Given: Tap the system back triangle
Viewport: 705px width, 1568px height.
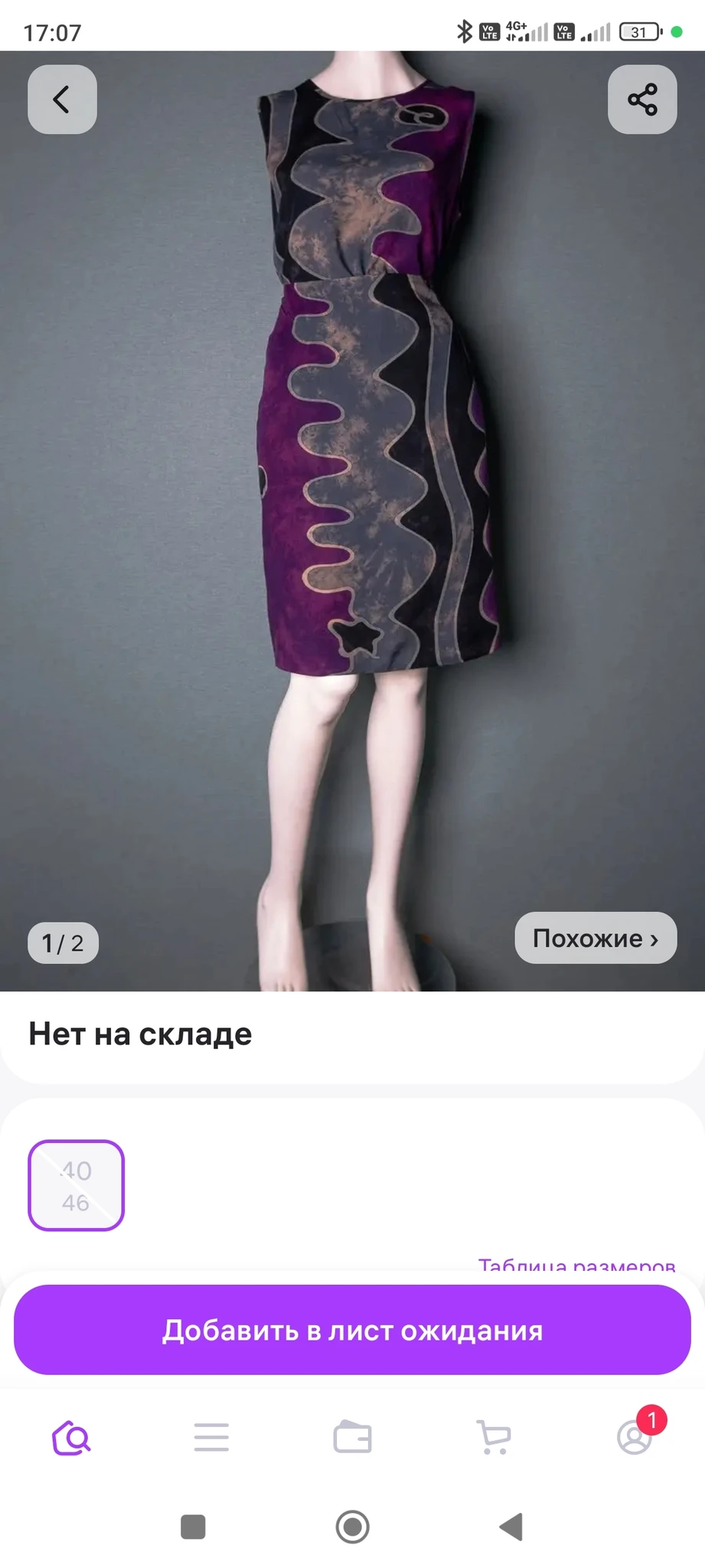Looking at the screenshot, I should click(511, 1527).
